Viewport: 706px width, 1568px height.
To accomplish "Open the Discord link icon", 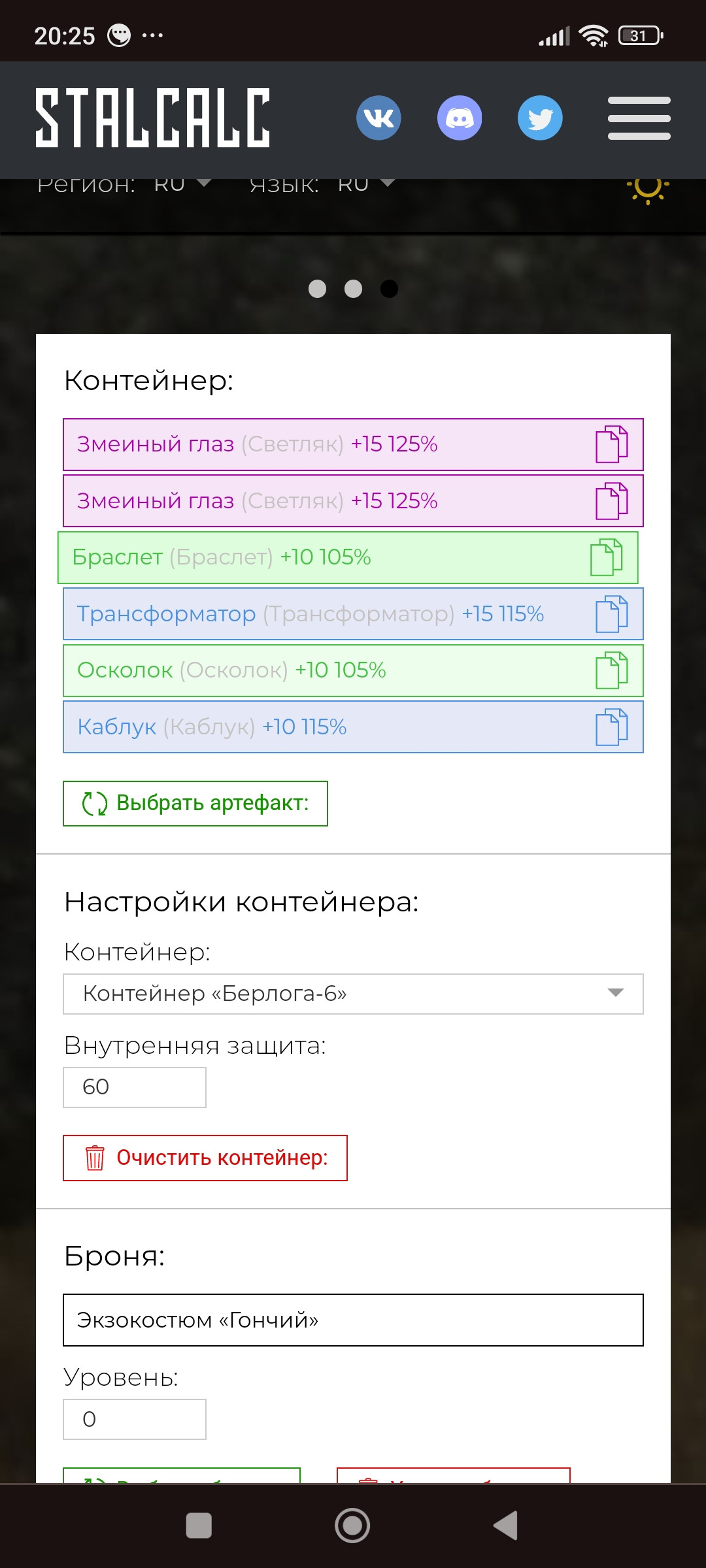I will coord(460,118).
